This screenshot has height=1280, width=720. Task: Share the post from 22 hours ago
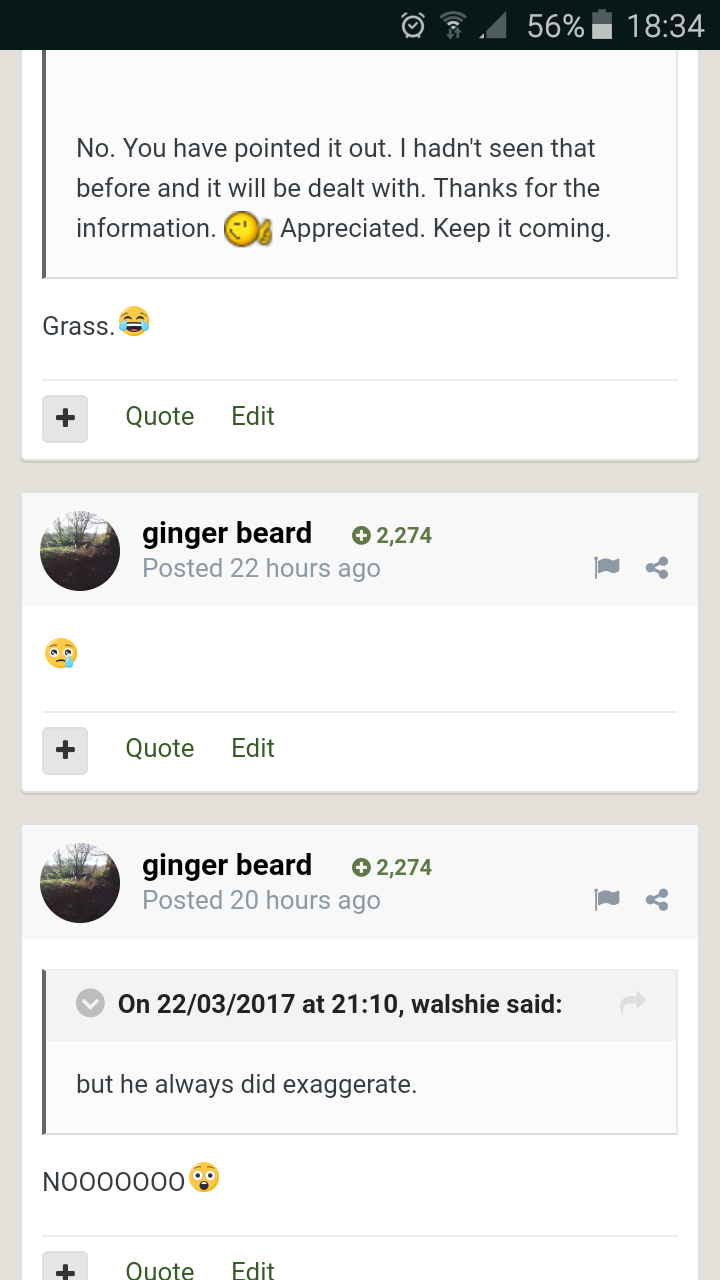(x=657, y=568)
